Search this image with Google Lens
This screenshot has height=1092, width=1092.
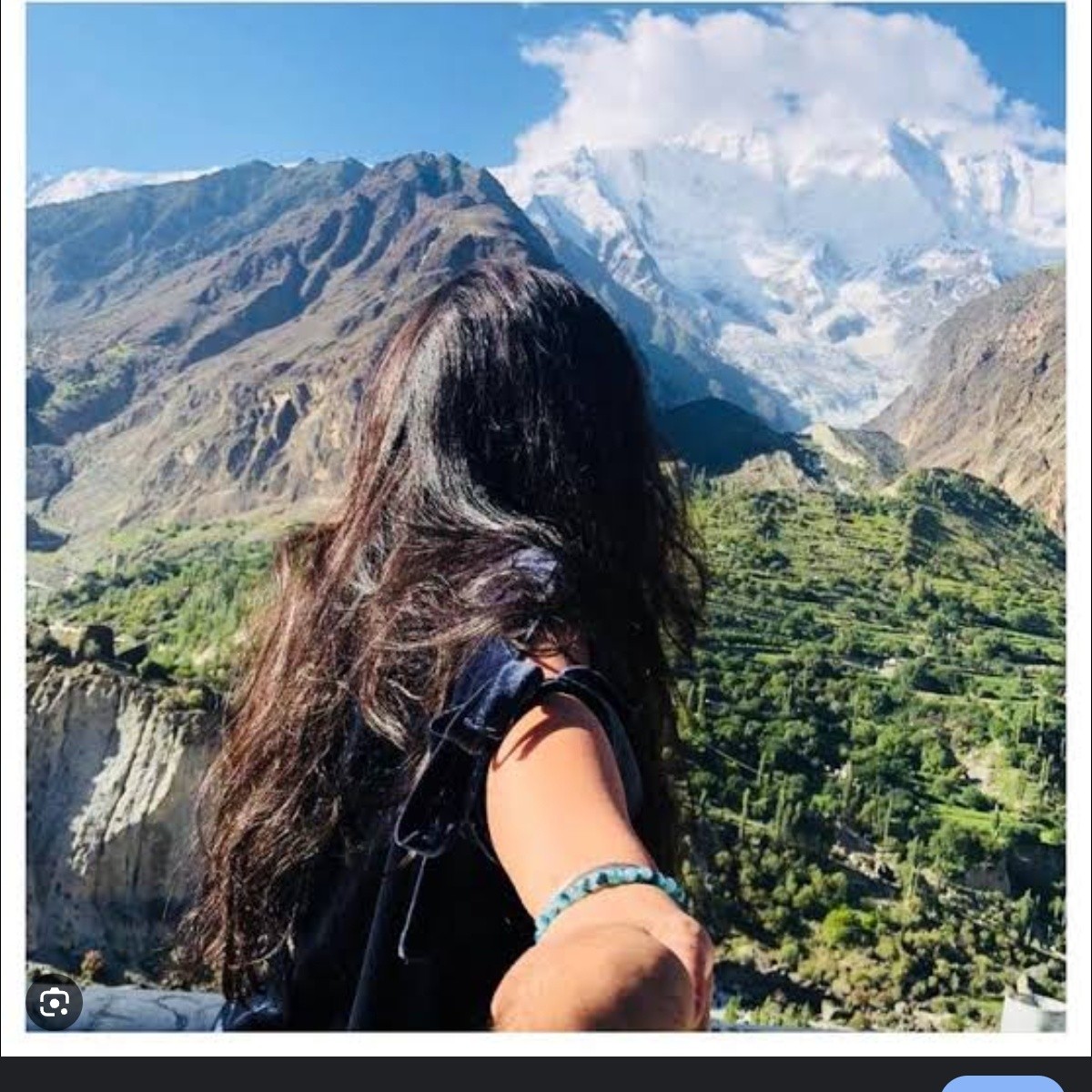coord(55,1002)
